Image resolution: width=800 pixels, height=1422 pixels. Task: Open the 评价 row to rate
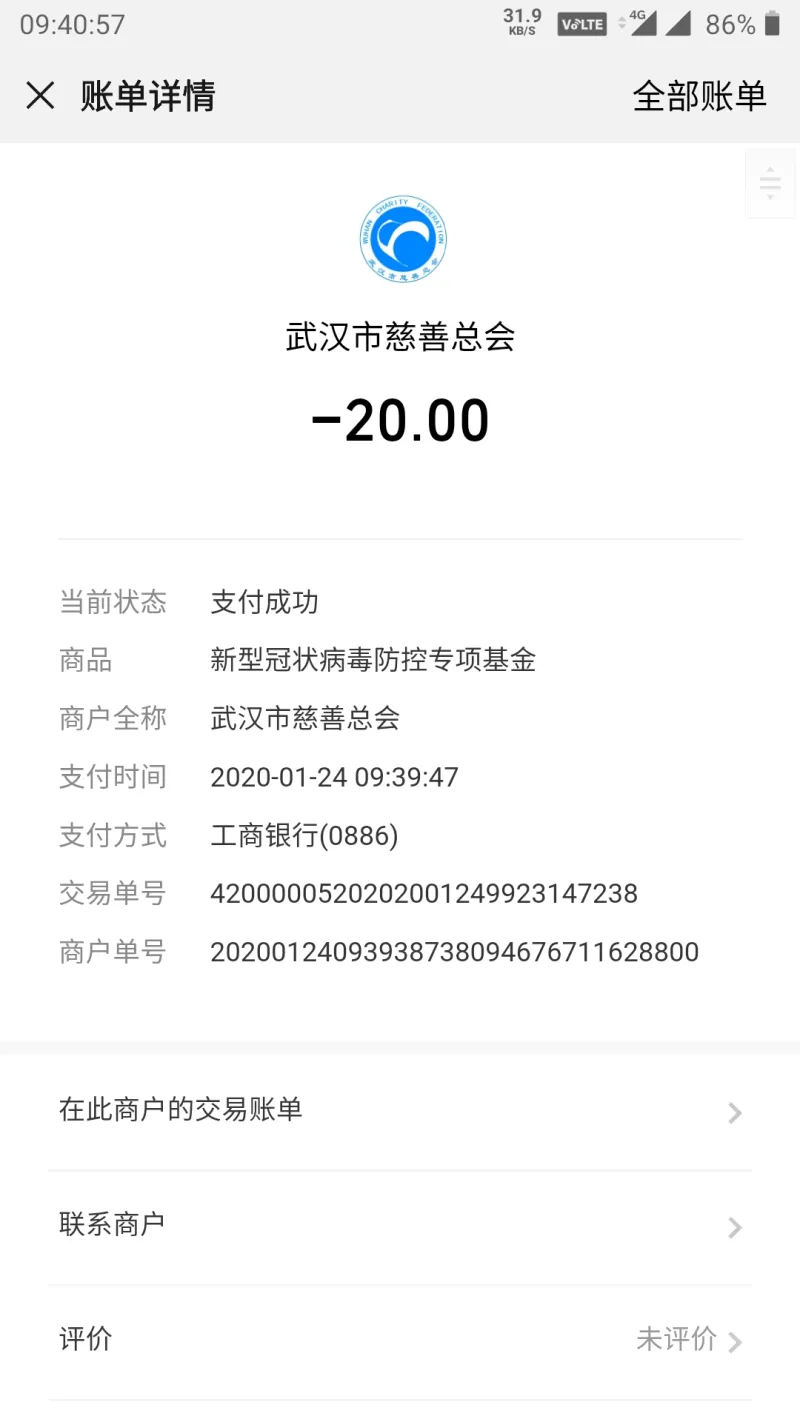(400, 1341)
